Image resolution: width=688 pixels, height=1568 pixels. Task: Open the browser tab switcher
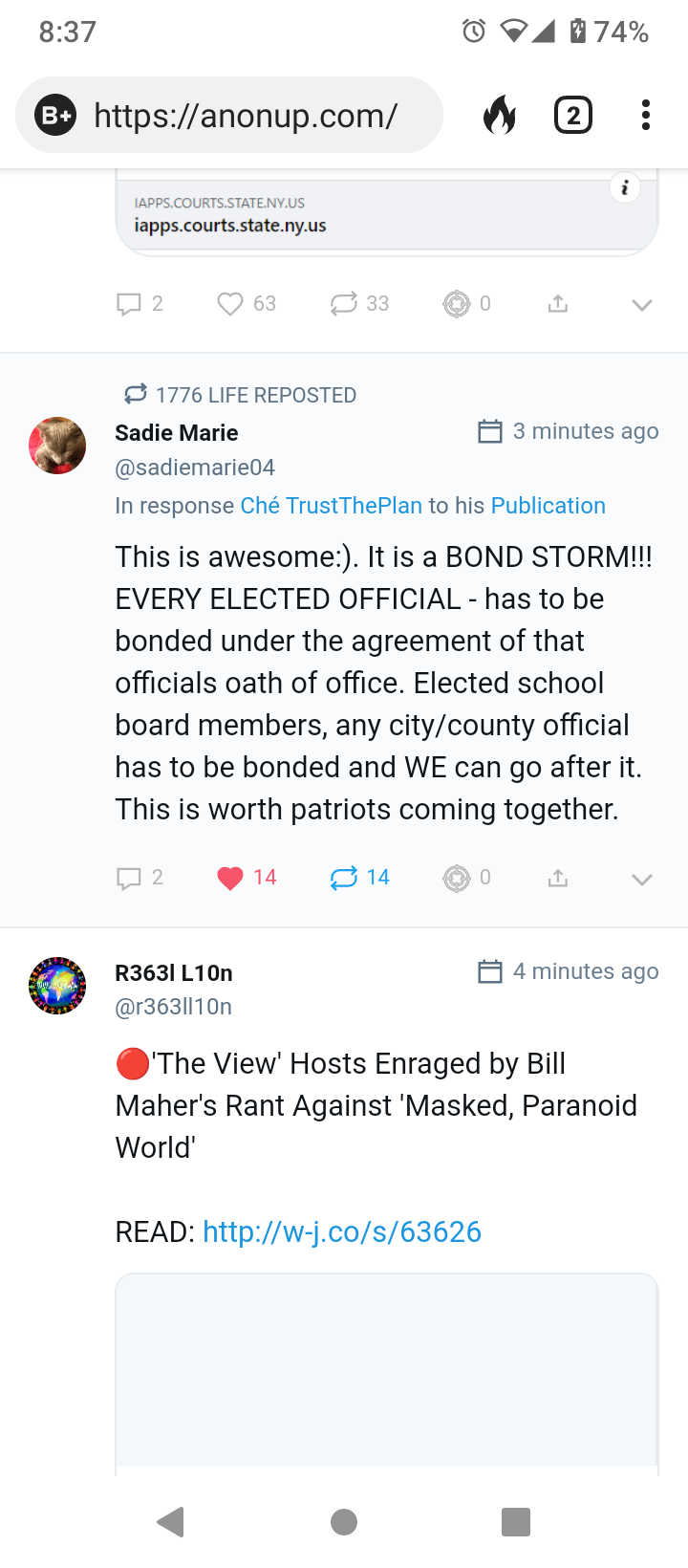pos(573,116)
